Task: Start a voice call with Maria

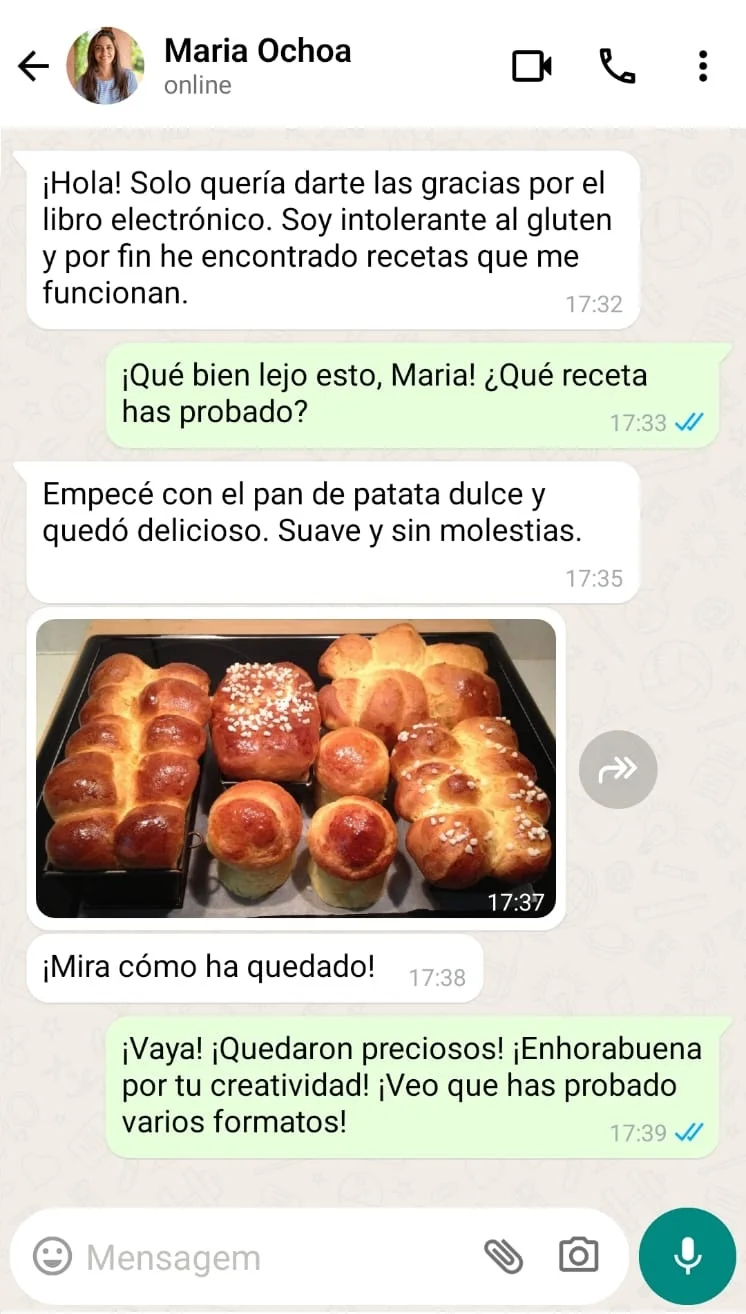Action: coord(617,66)
